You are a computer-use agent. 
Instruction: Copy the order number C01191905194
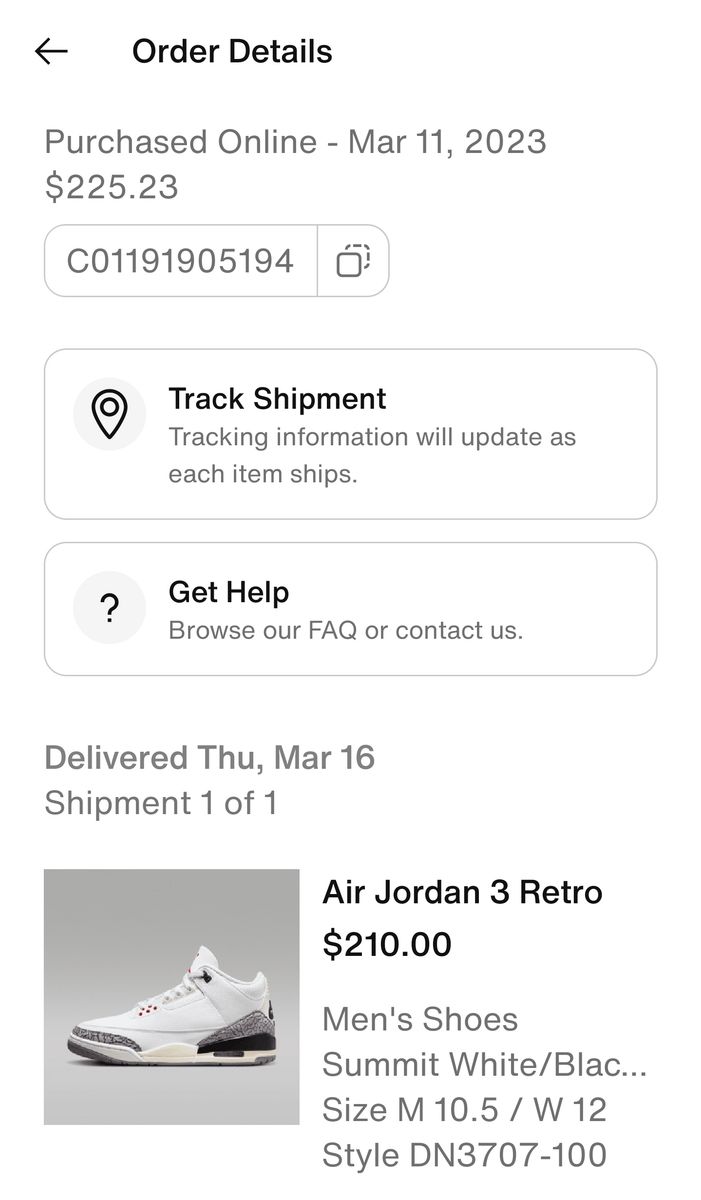pos(353,261)
